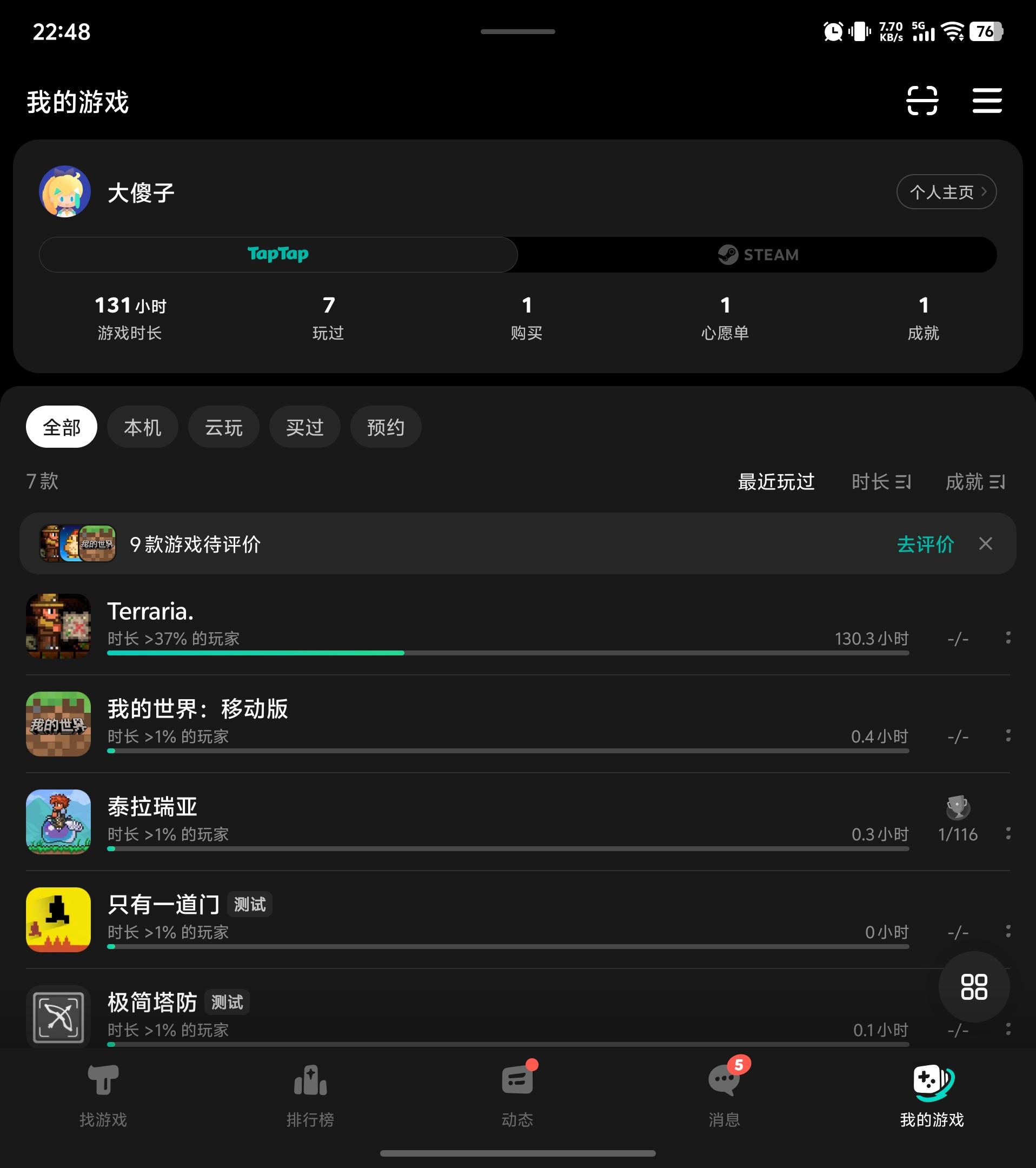This screenshot has height=1168, width=1036.
Task: Tap 去评价 to rate pending games
Action: 925,545
